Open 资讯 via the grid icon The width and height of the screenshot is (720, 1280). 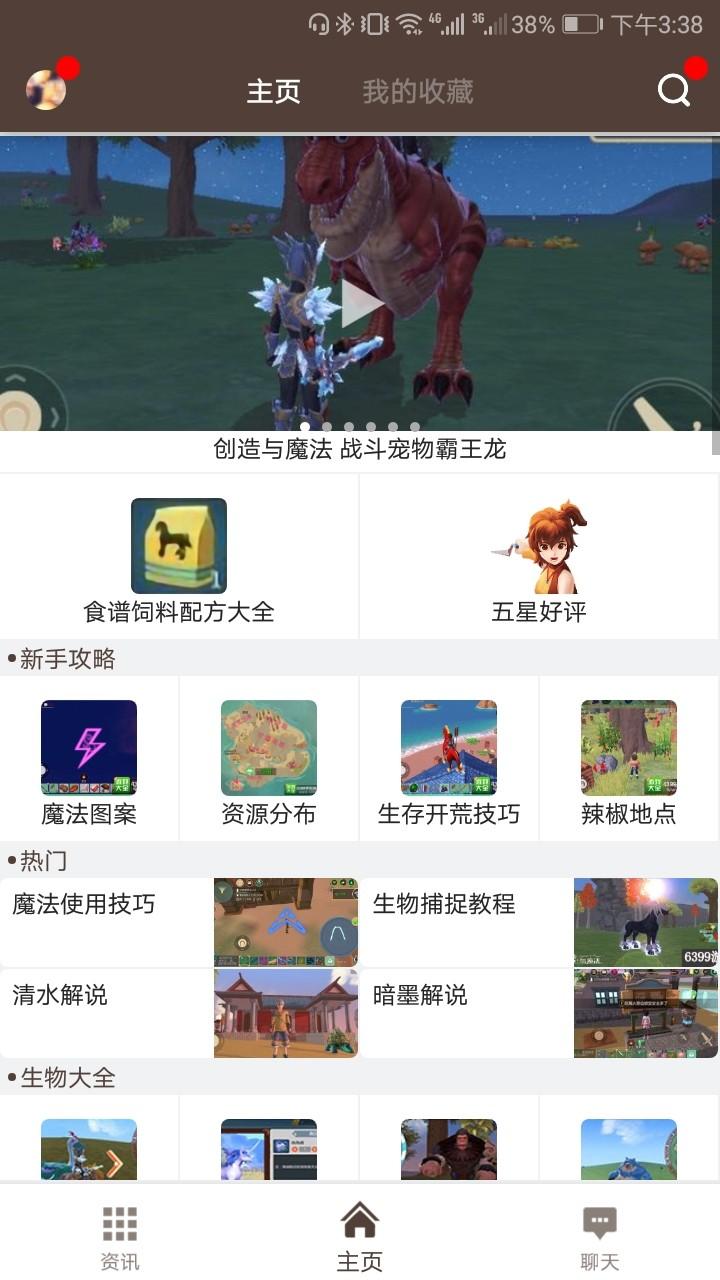click(119, 1230)
